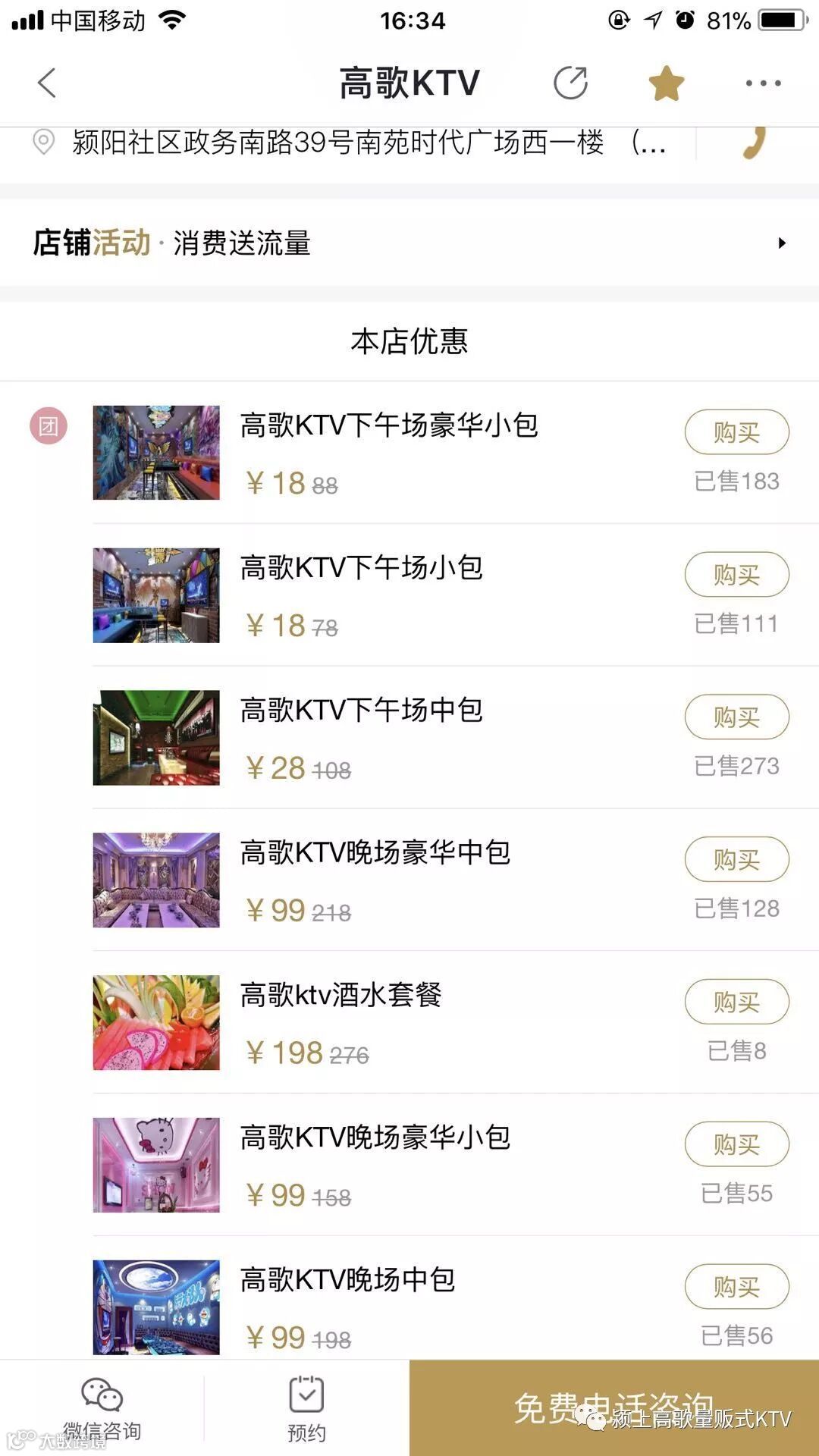Call the shop via phone icon
The width and height of the screenshot is (819, 1456).
coord(755,143)
